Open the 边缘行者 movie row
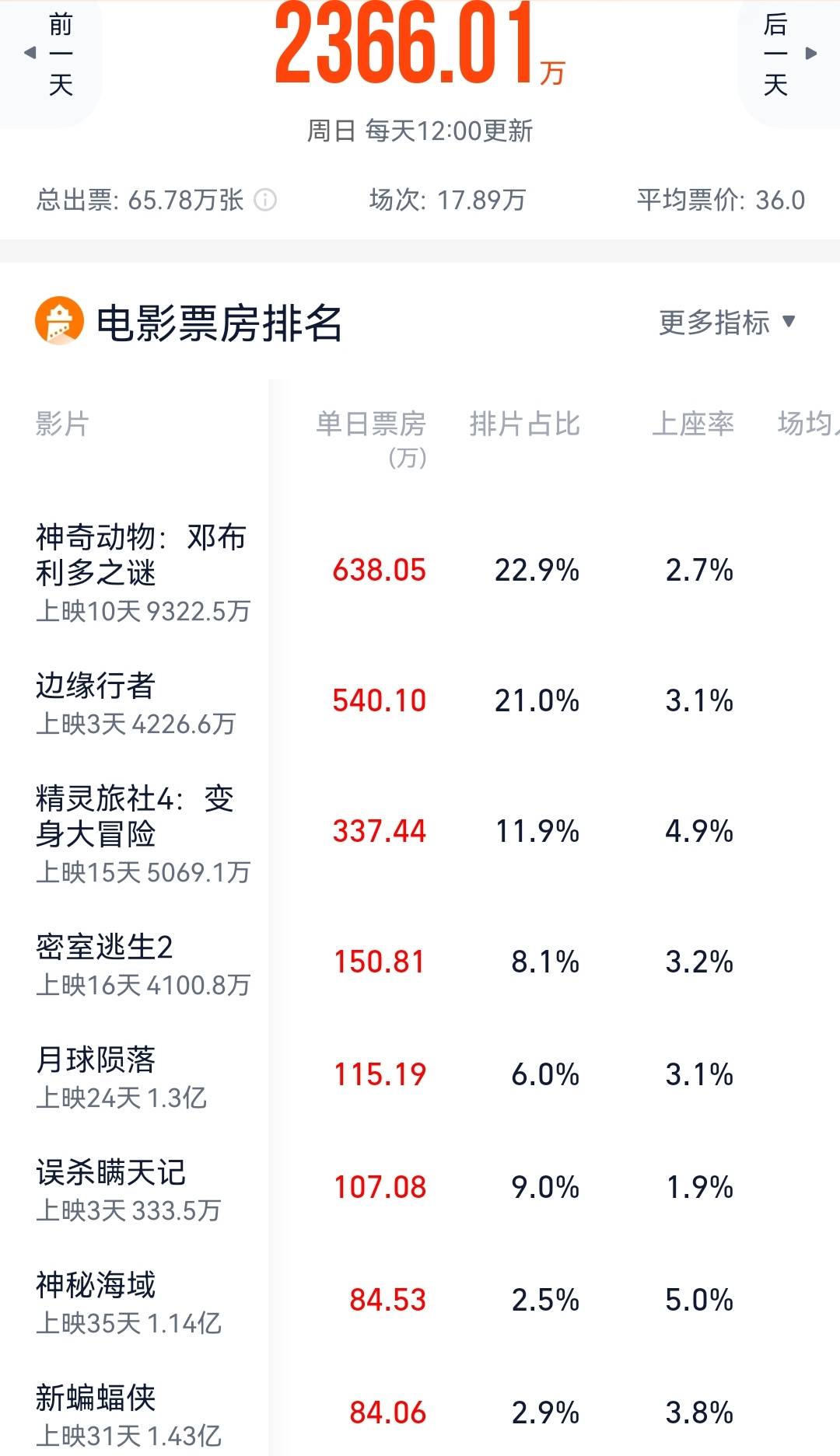Viewport: 840px width, 1456px height. click(x=420, y=703)
